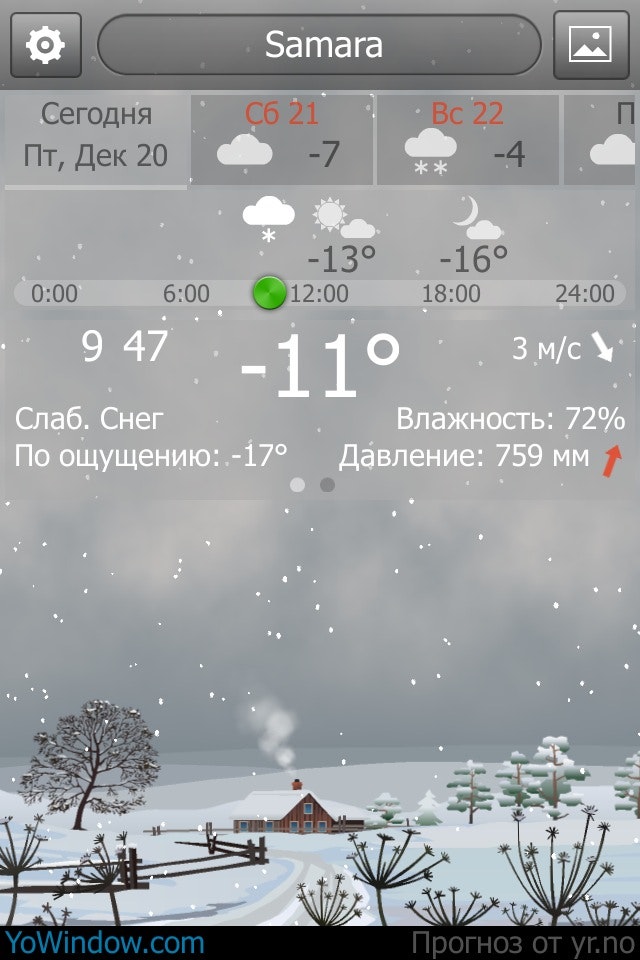The width and height of the screenshot is (640, 960).
Task: Visit the YoWindow.com link
Action: pyautogui.click(x=103, y=942)
